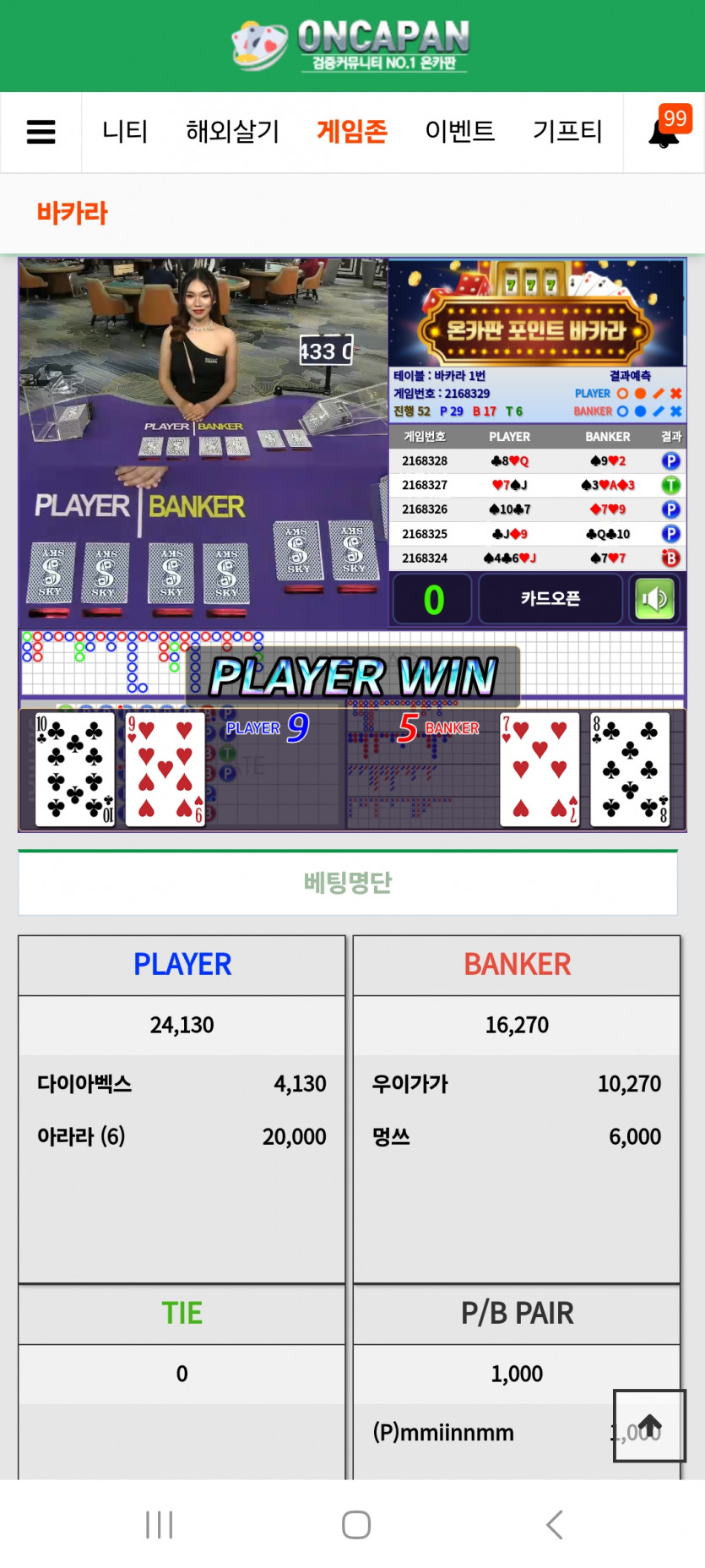Go to the system home screen

[355, 1525]
